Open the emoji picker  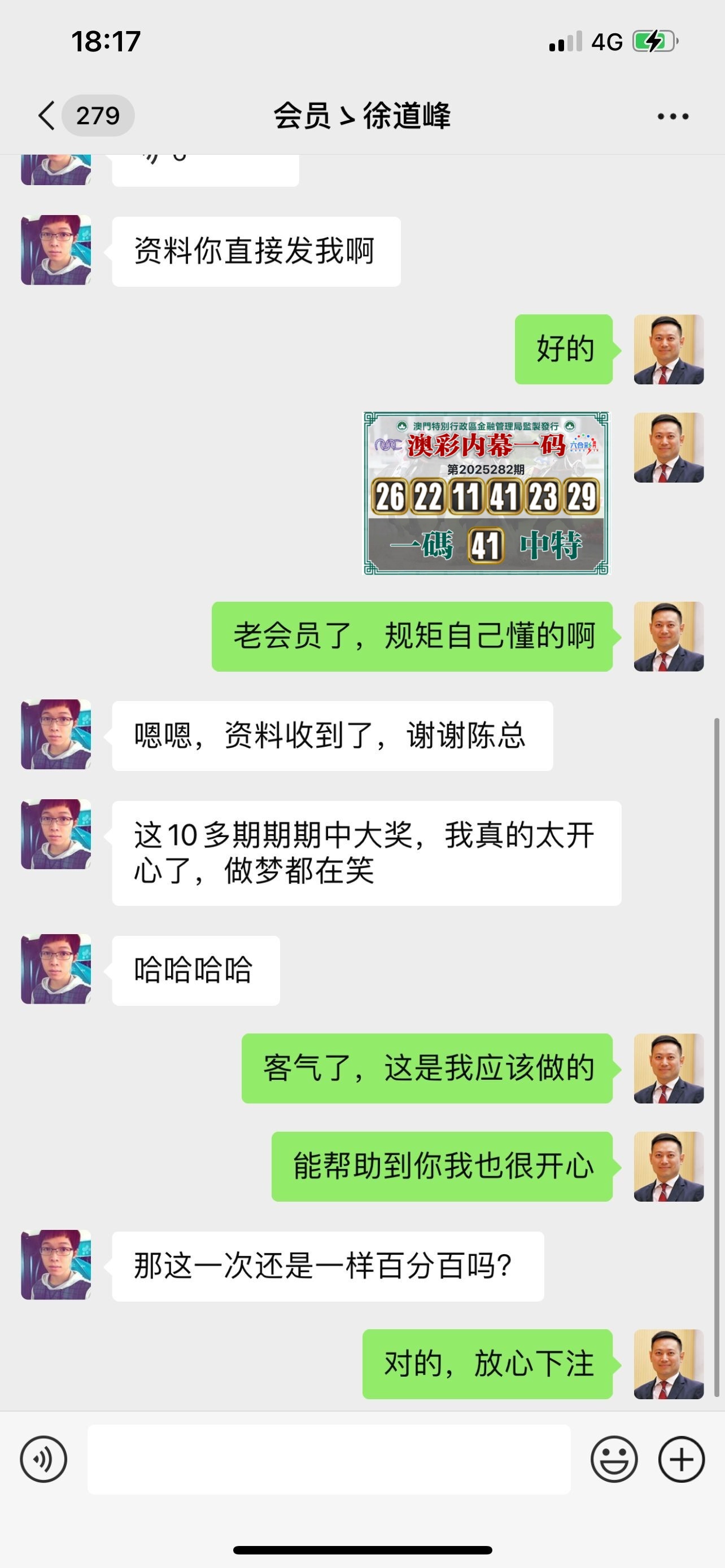click(x=614, y=1459)
